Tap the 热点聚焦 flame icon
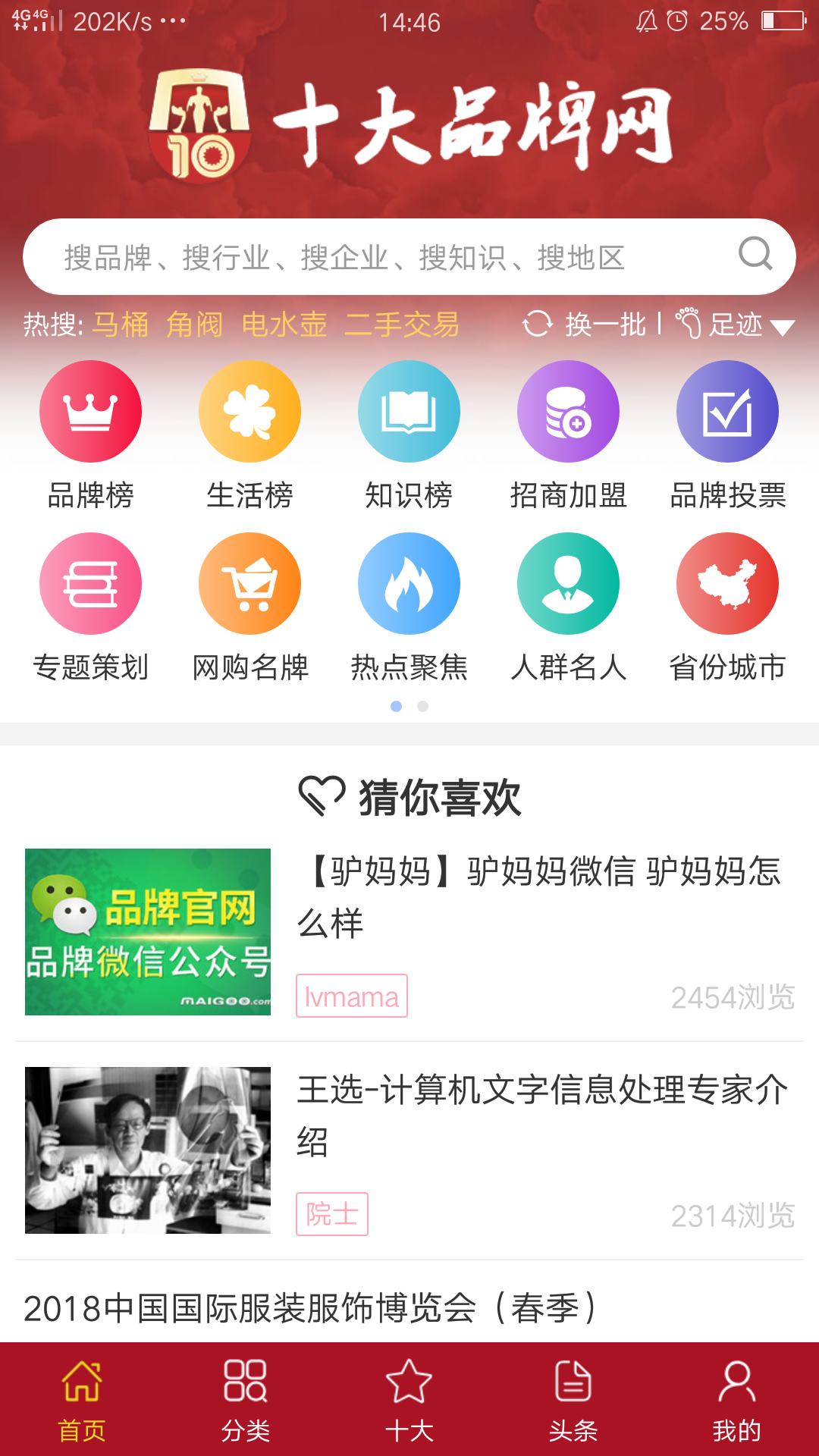 (x=409, y=583)
